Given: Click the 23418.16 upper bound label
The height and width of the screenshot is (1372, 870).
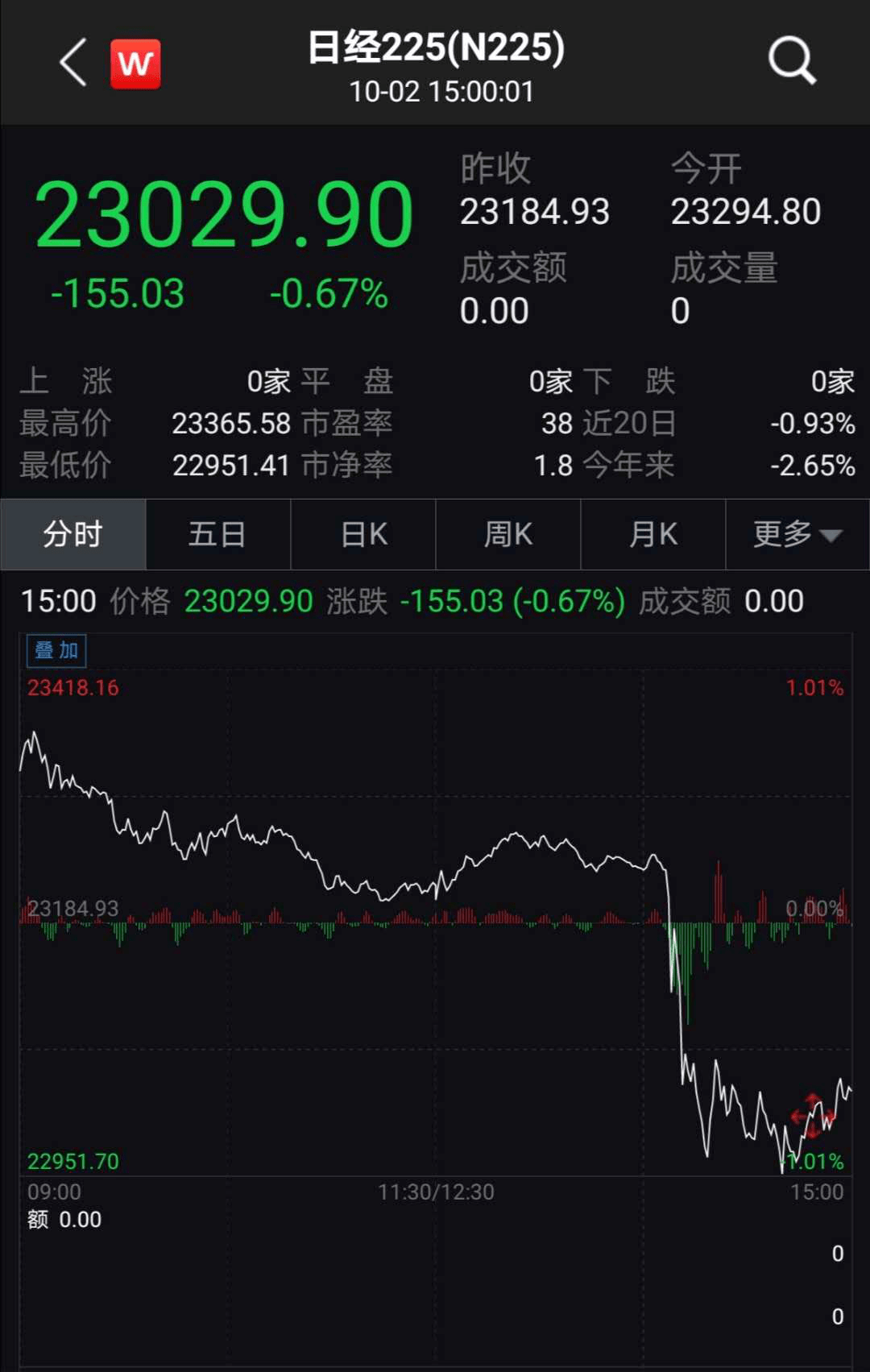Looking at the screenshot, I should click(72, 689).
